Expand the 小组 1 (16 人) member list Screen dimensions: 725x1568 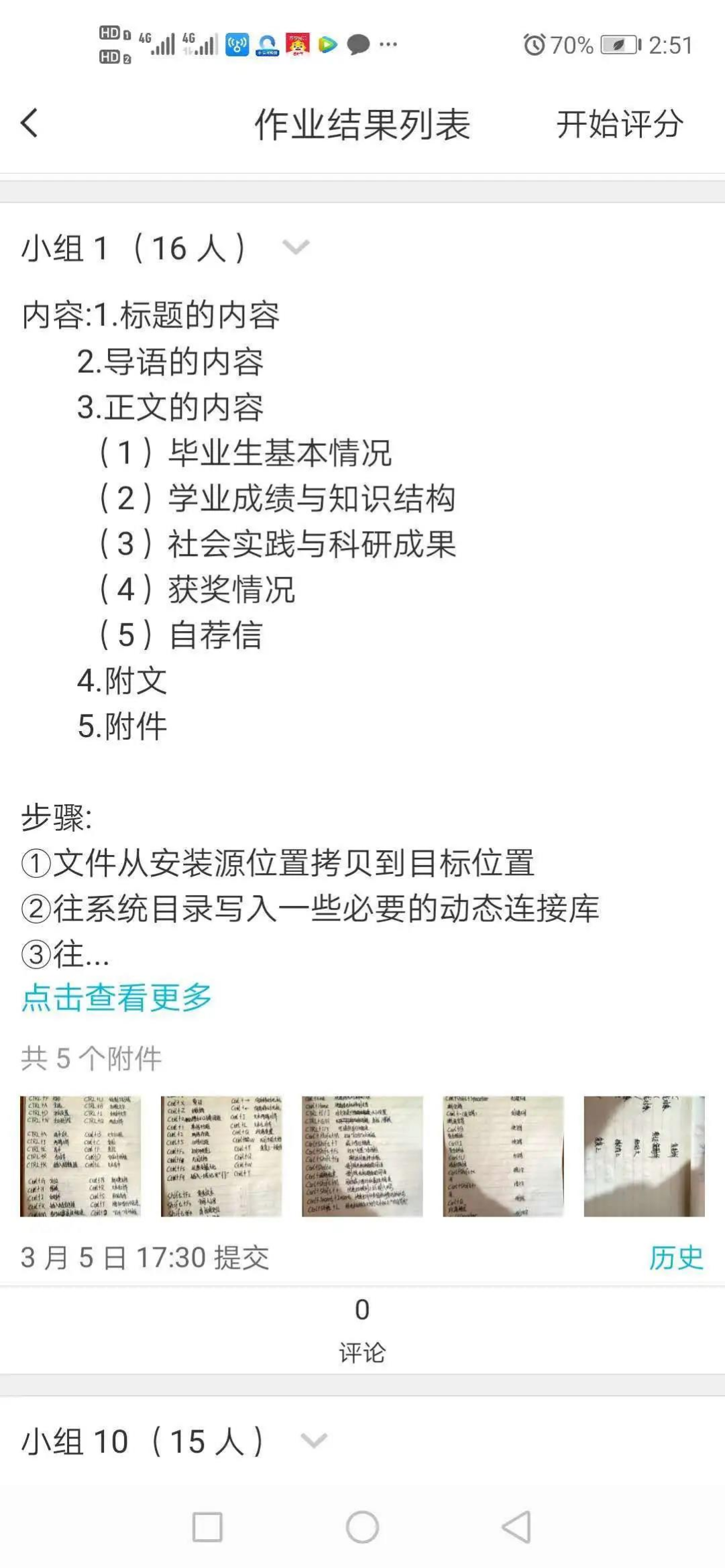tap(296, 247)
